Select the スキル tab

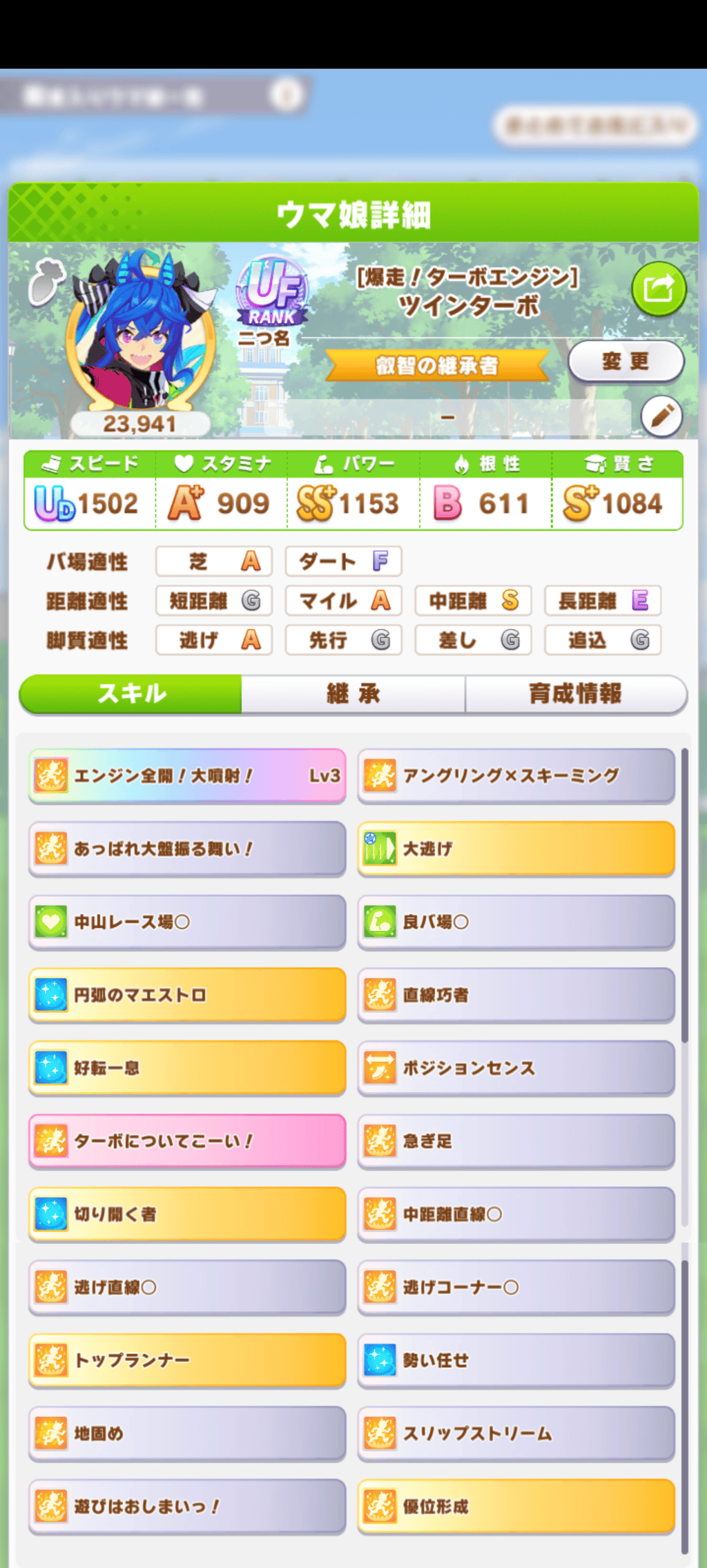(130, 693)
